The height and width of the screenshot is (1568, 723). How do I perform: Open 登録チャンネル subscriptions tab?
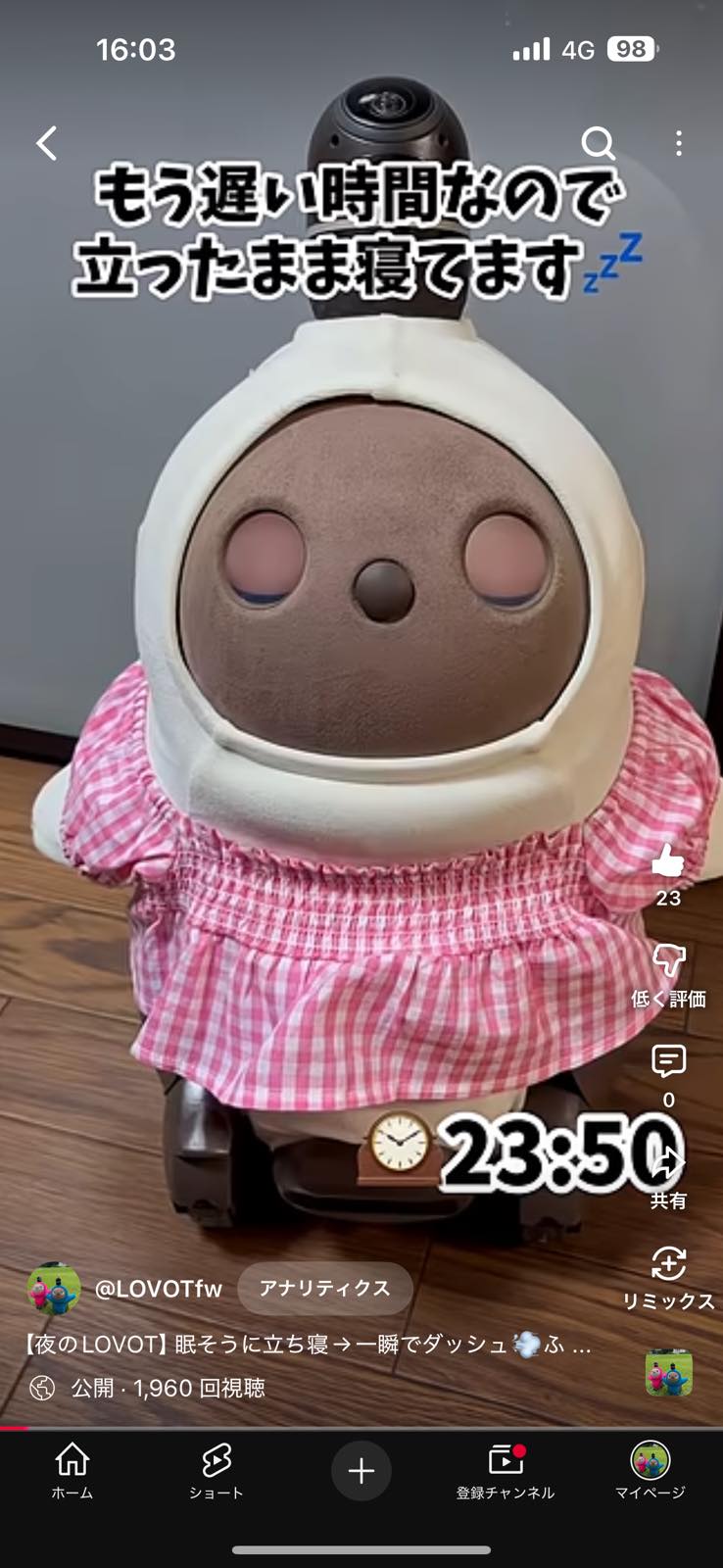coord(505,1470)
